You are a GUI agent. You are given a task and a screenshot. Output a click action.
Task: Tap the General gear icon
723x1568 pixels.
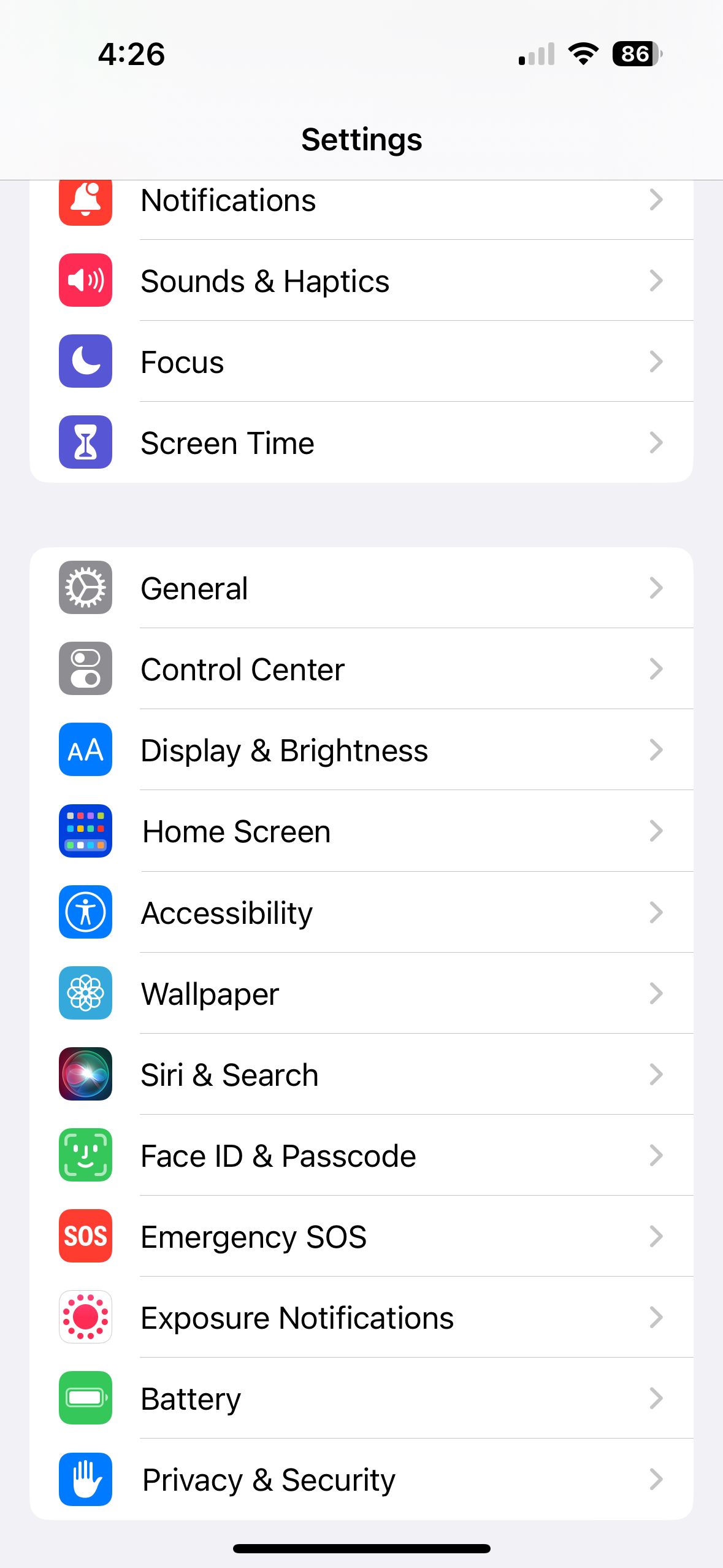click(x=85, y=587)
